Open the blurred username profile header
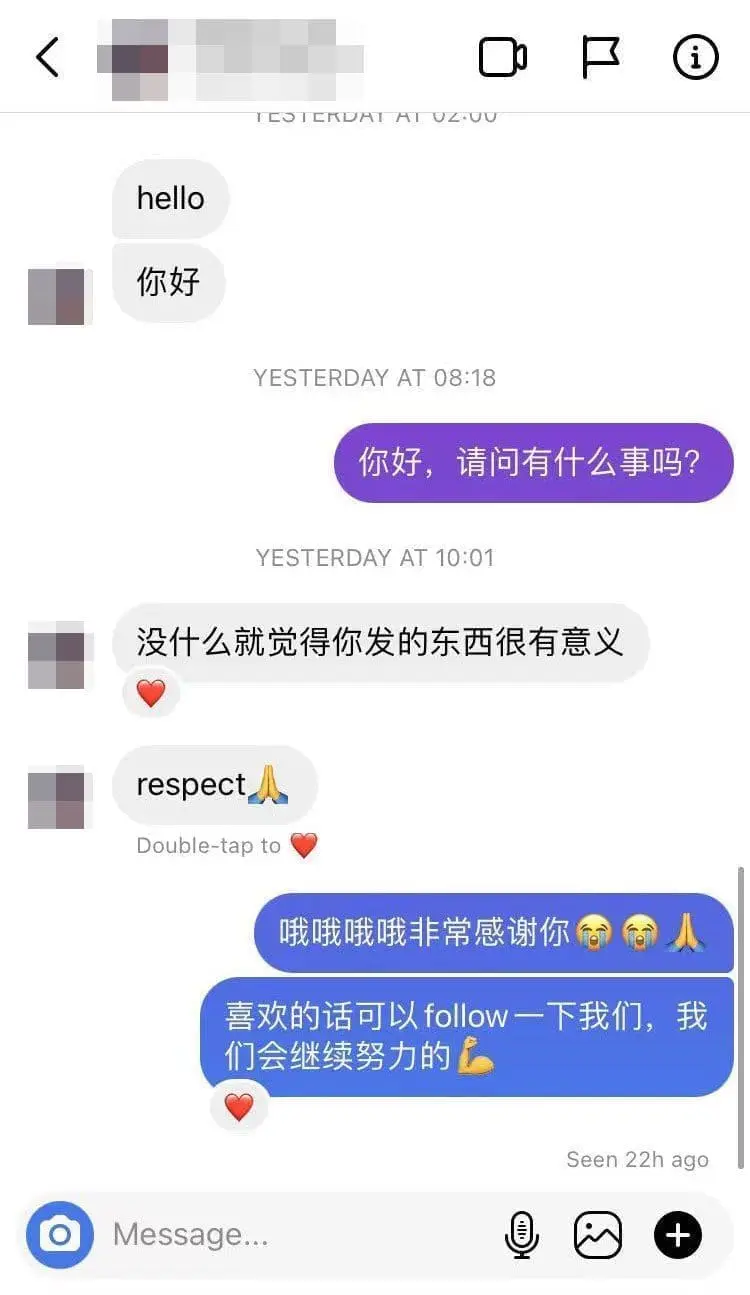750x1295 pixels. [x=230, y=58]
